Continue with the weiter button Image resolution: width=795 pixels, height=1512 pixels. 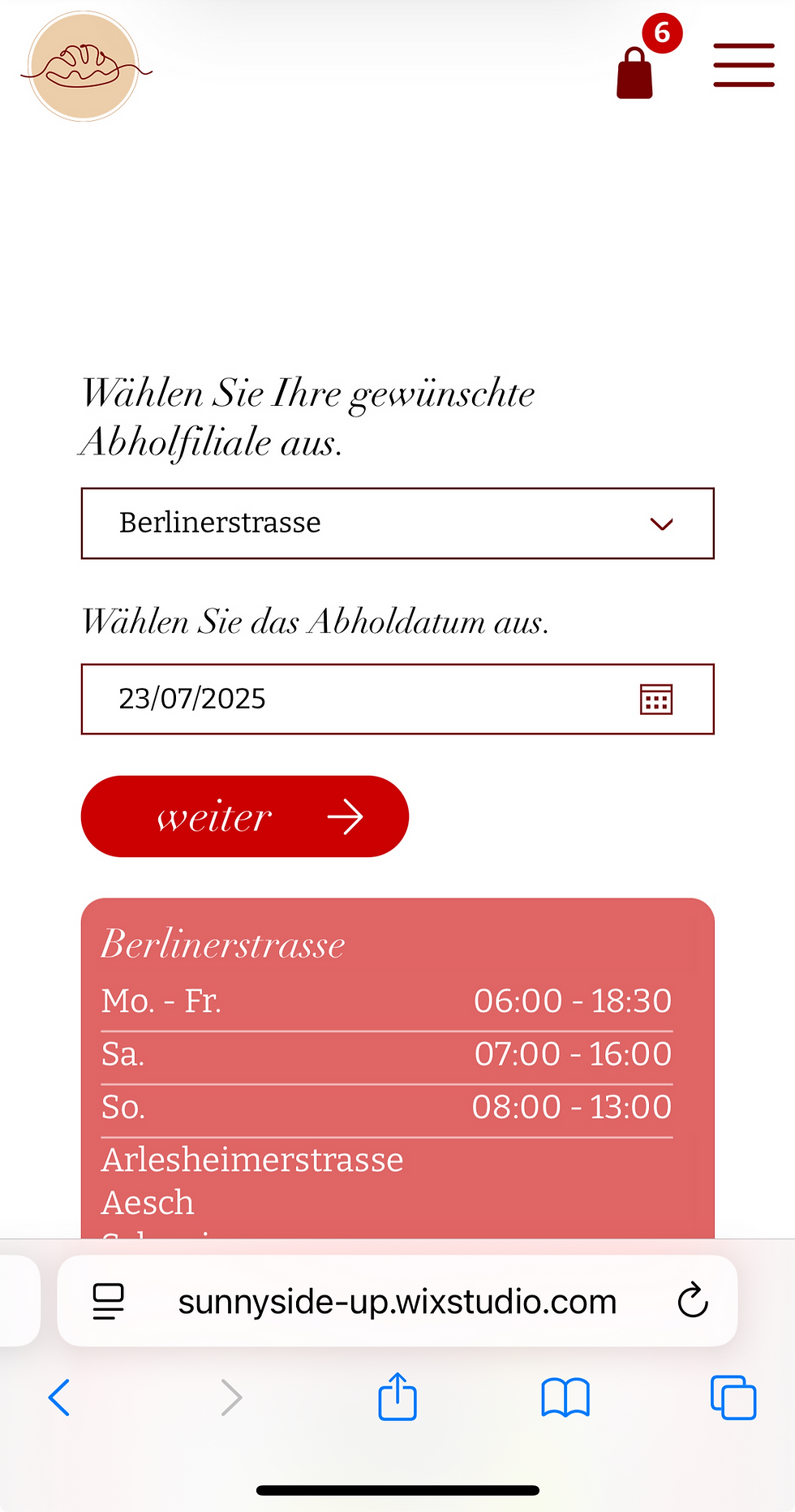click(x=245, y=816)
